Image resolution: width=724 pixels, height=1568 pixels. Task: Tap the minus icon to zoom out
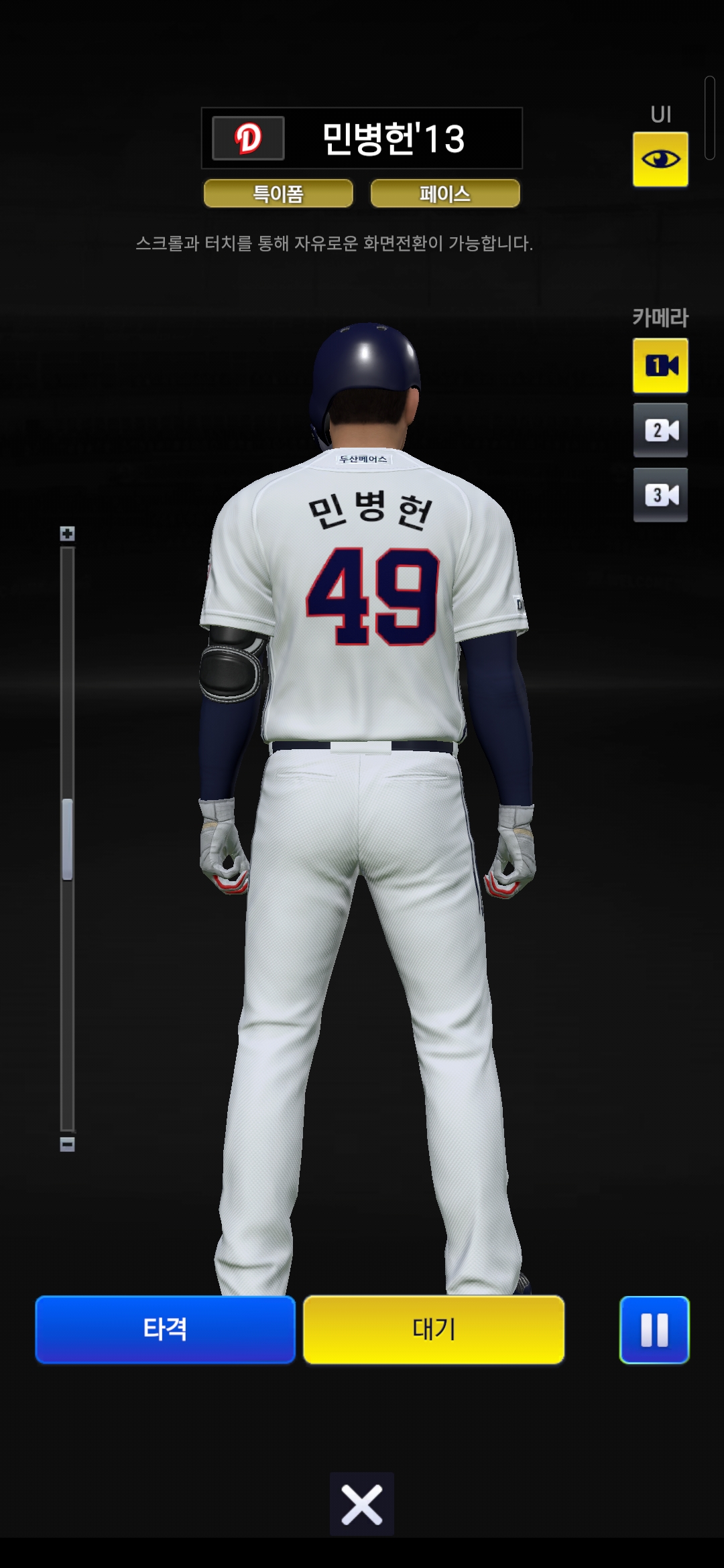point(67,1144)
